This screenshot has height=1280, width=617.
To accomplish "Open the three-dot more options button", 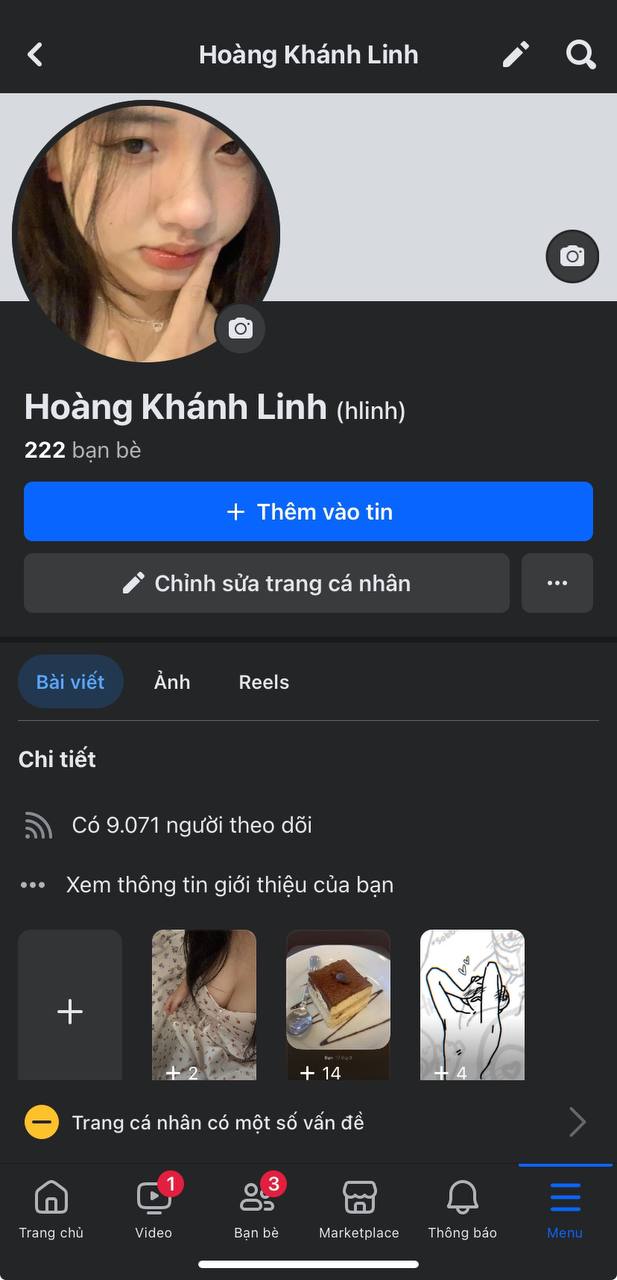I will point(557,583).
